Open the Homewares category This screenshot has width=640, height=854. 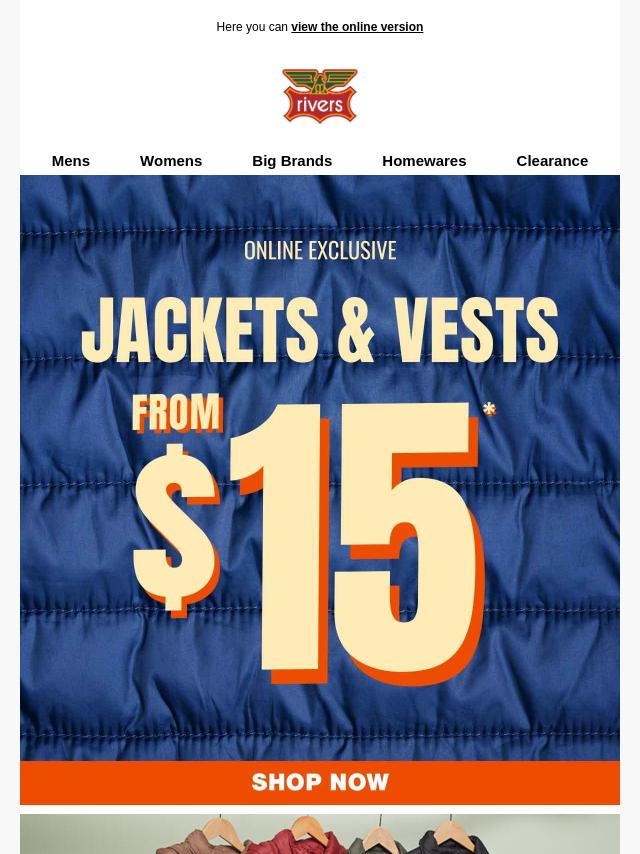pyautogui.click(x=424, y=160)
